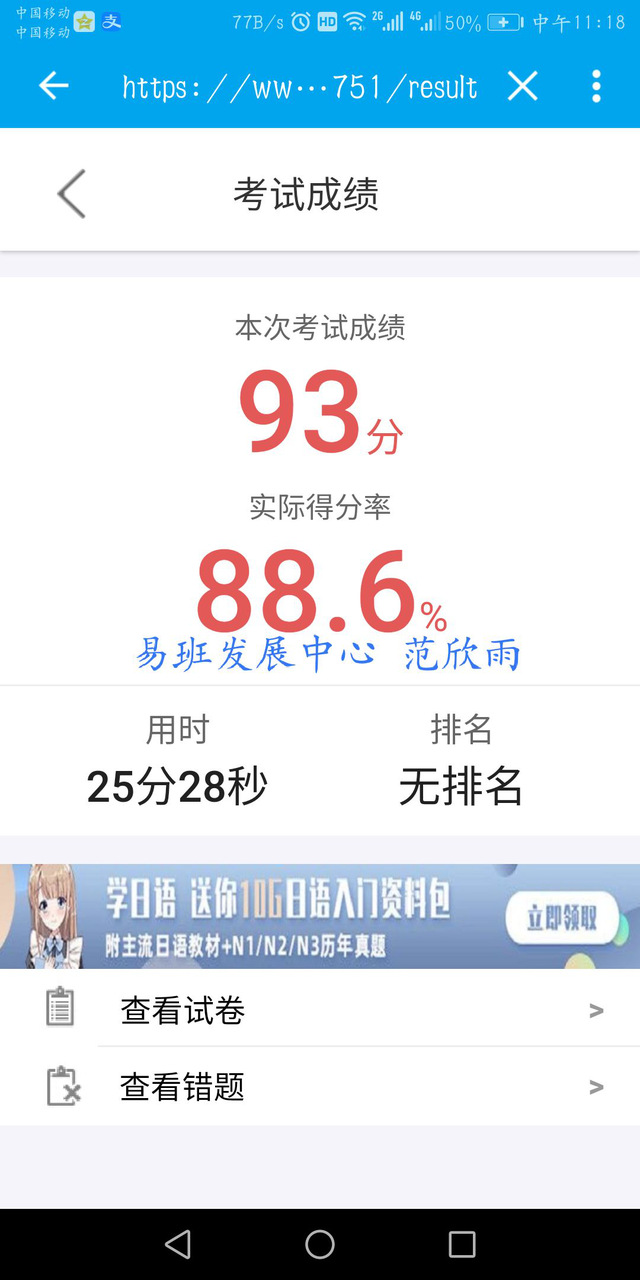Open the three-dot overflow menu

pos(596,87)
